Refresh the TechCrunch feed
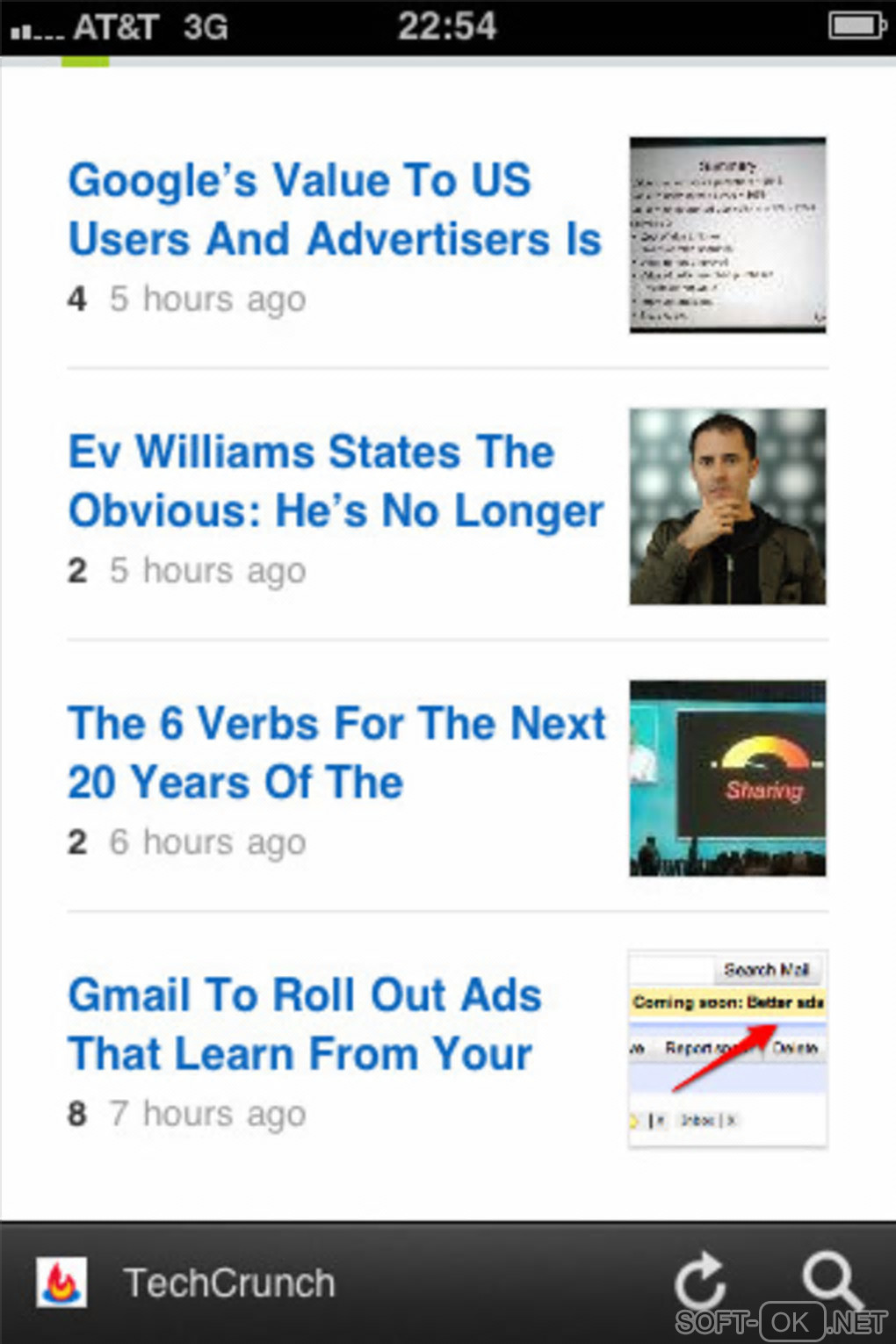 pos(700,1282)
